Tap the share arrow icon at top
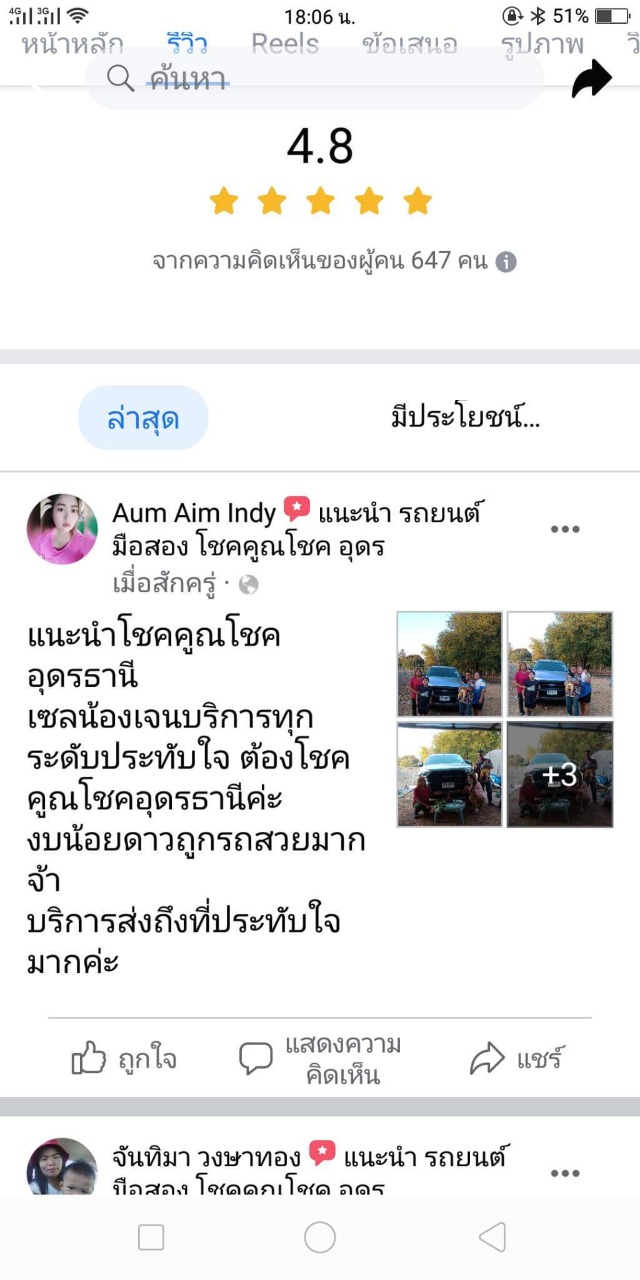 [x=591, y=79]
